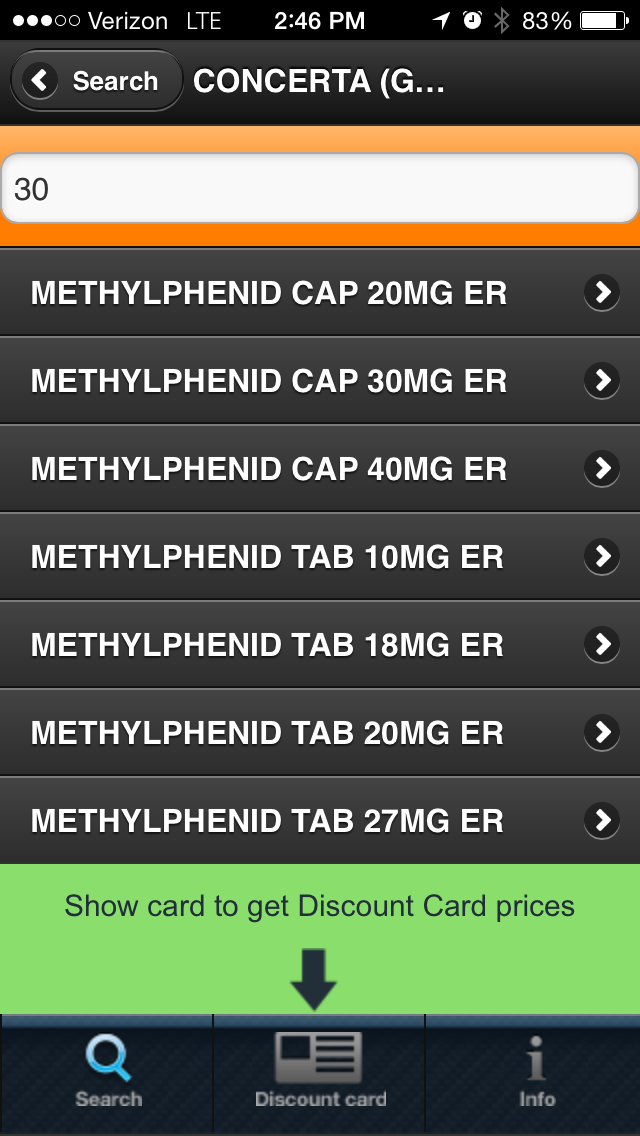Screen dimensions: 640x1136
Task: Show the Discount card tab
Action: pos(320,1073)
